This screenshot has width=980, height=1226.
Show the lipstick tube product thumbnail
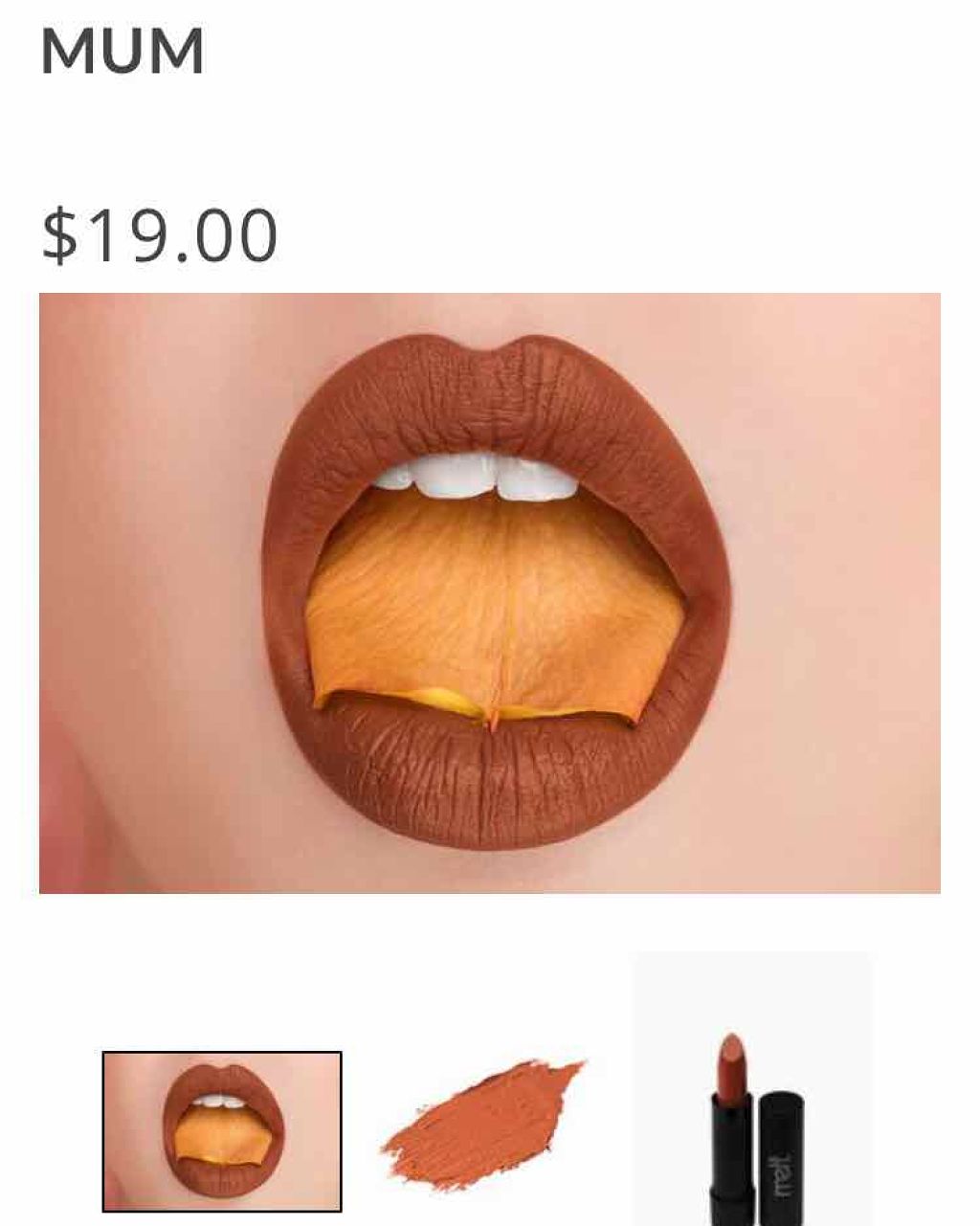click(754, 1120)
